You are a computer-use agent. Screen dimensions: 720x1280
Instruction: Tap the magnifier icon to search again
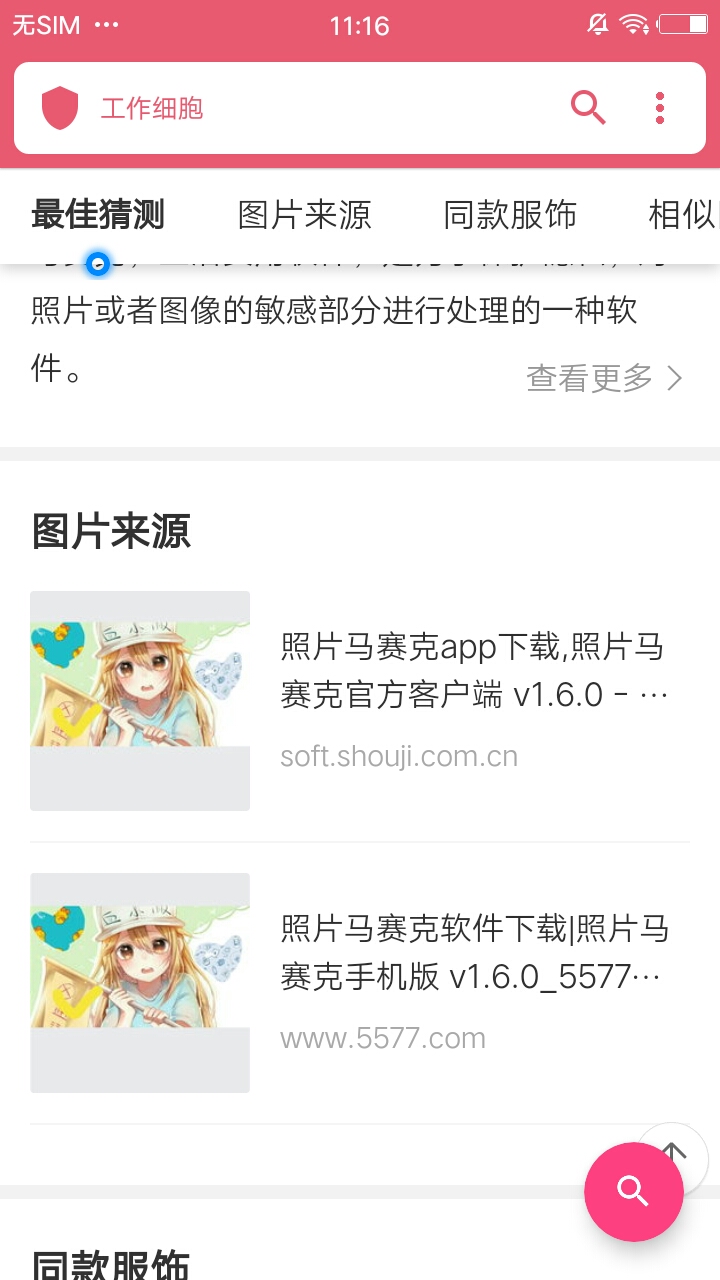(x=588, y=106)
